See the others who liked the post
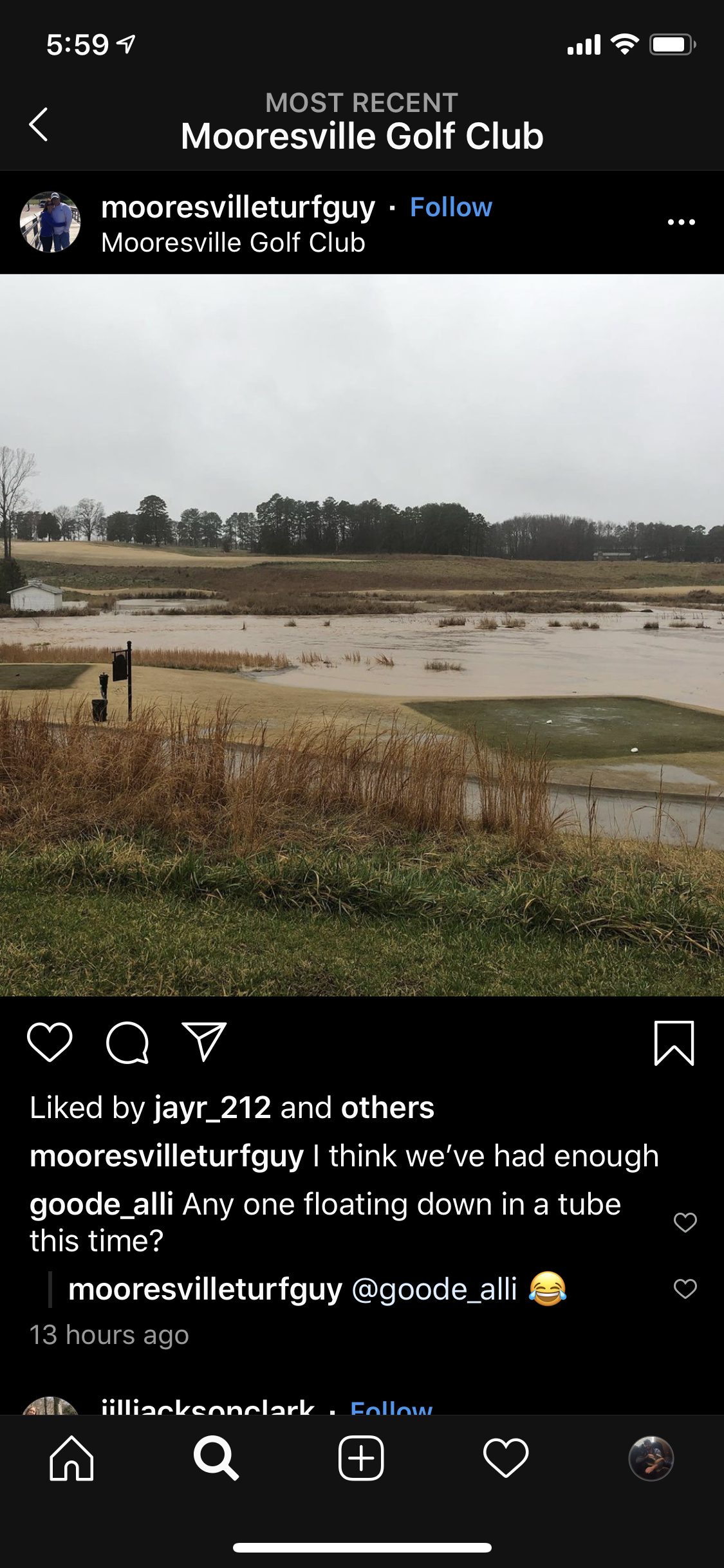 point(387,1108)
